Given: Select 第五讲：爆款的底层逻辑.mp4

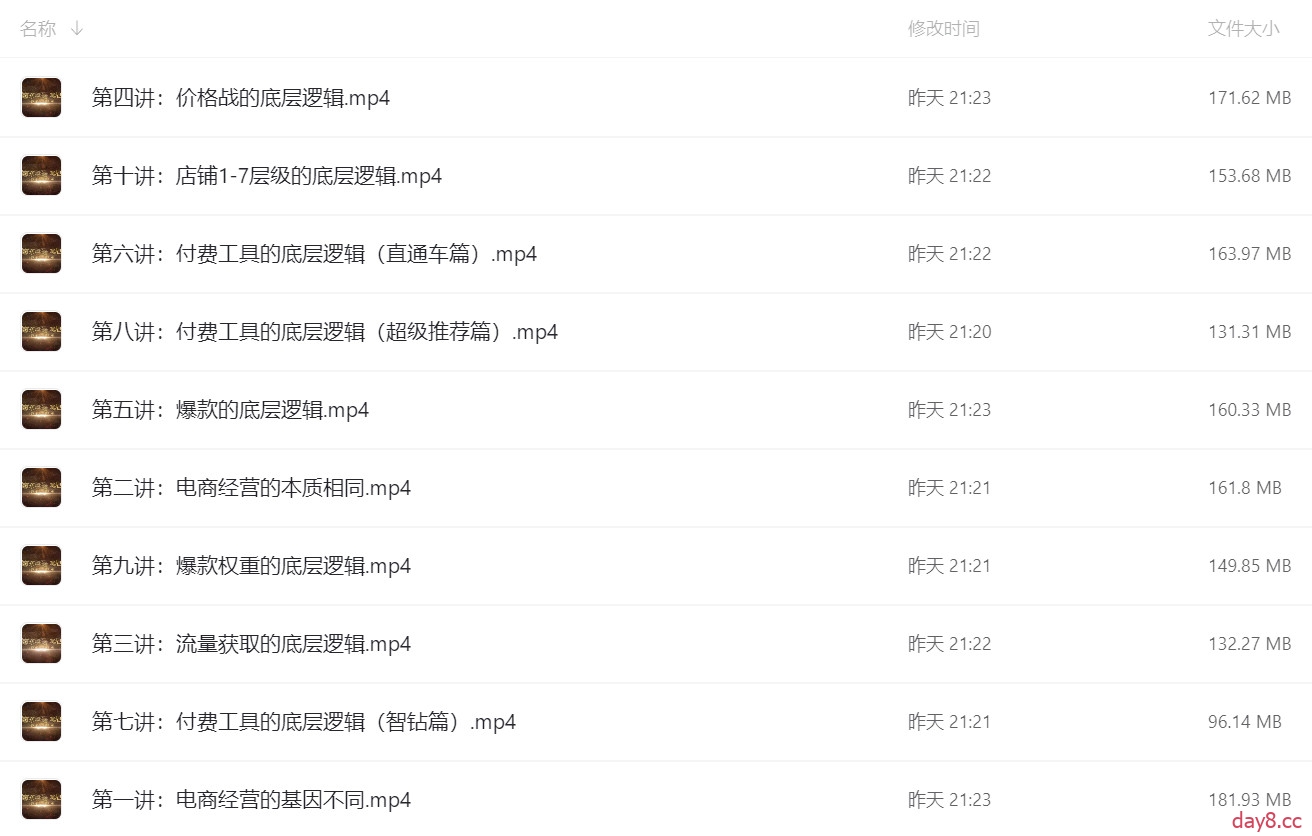Looking at the screenshot, I should pyautogui.click(x=230, y=410).
